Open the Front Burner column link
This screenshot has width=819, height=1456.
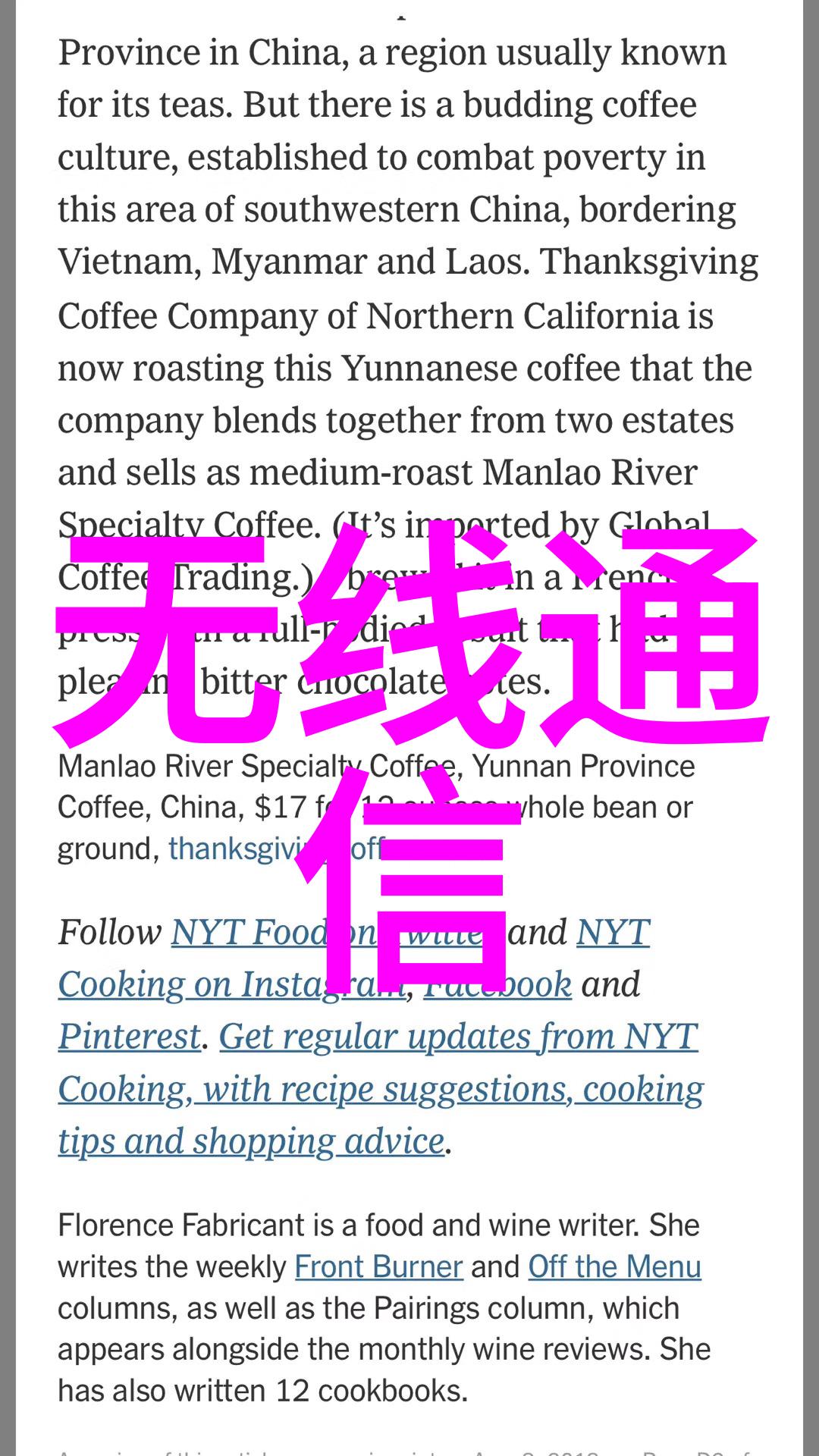pos(378,1267)
